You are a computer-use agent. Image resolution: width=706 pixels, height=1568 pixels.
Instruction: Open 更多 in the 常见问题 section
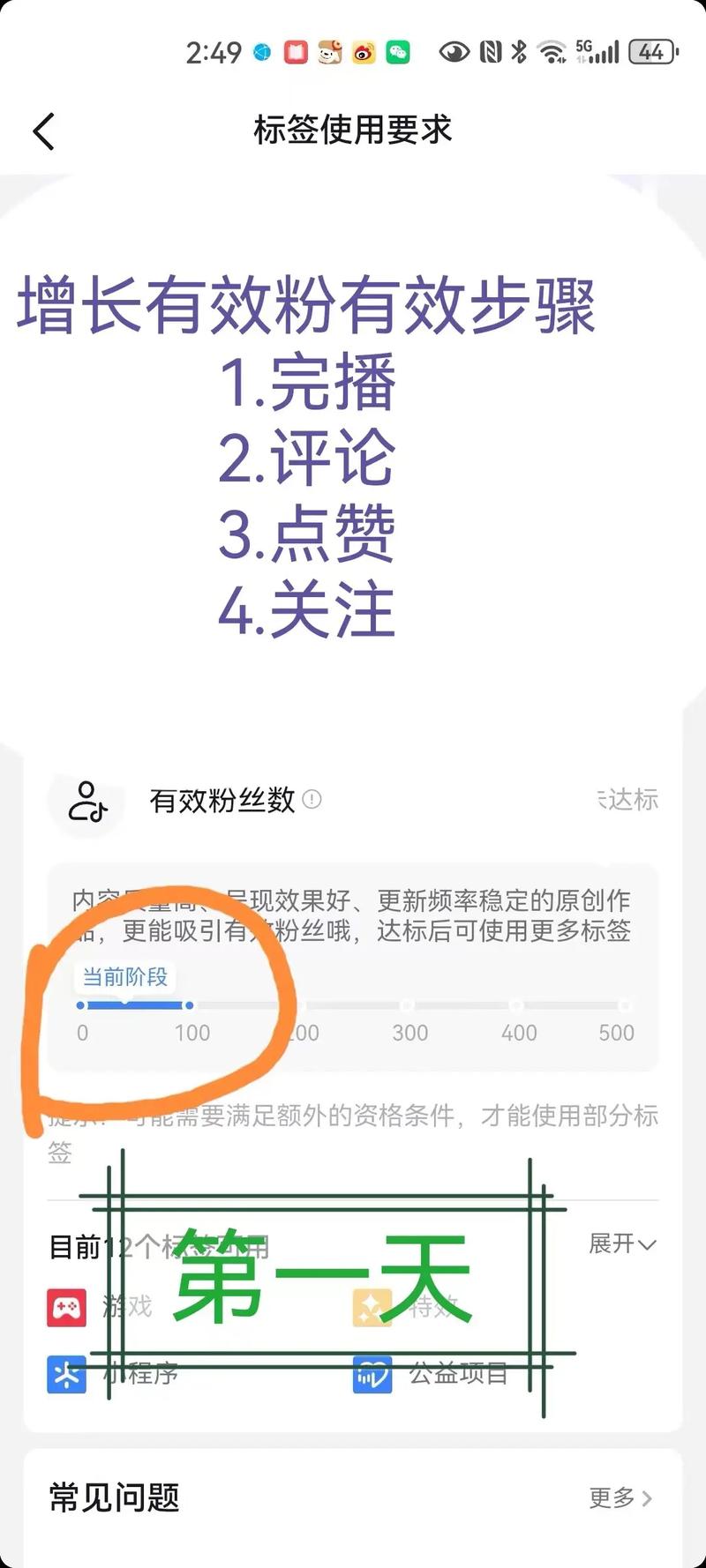point(620,1497)
